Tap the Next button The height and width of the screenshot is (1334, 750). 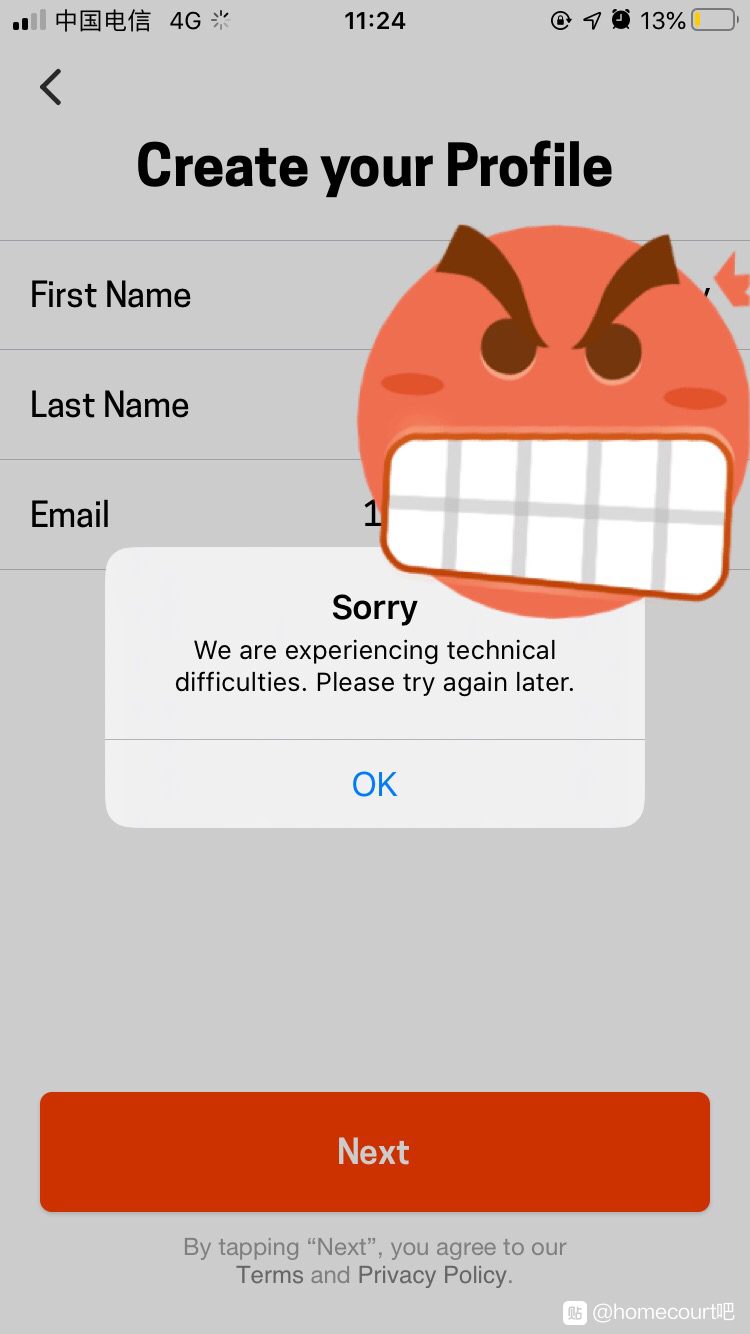374,1151
